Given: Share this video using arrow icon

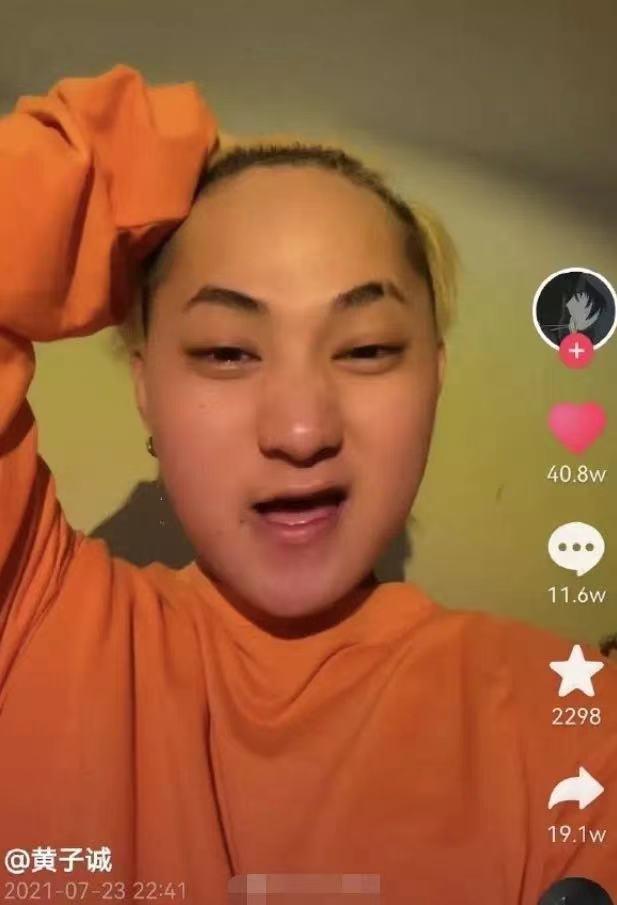Looking at the screenshot, I should click(x=576, y=791).
